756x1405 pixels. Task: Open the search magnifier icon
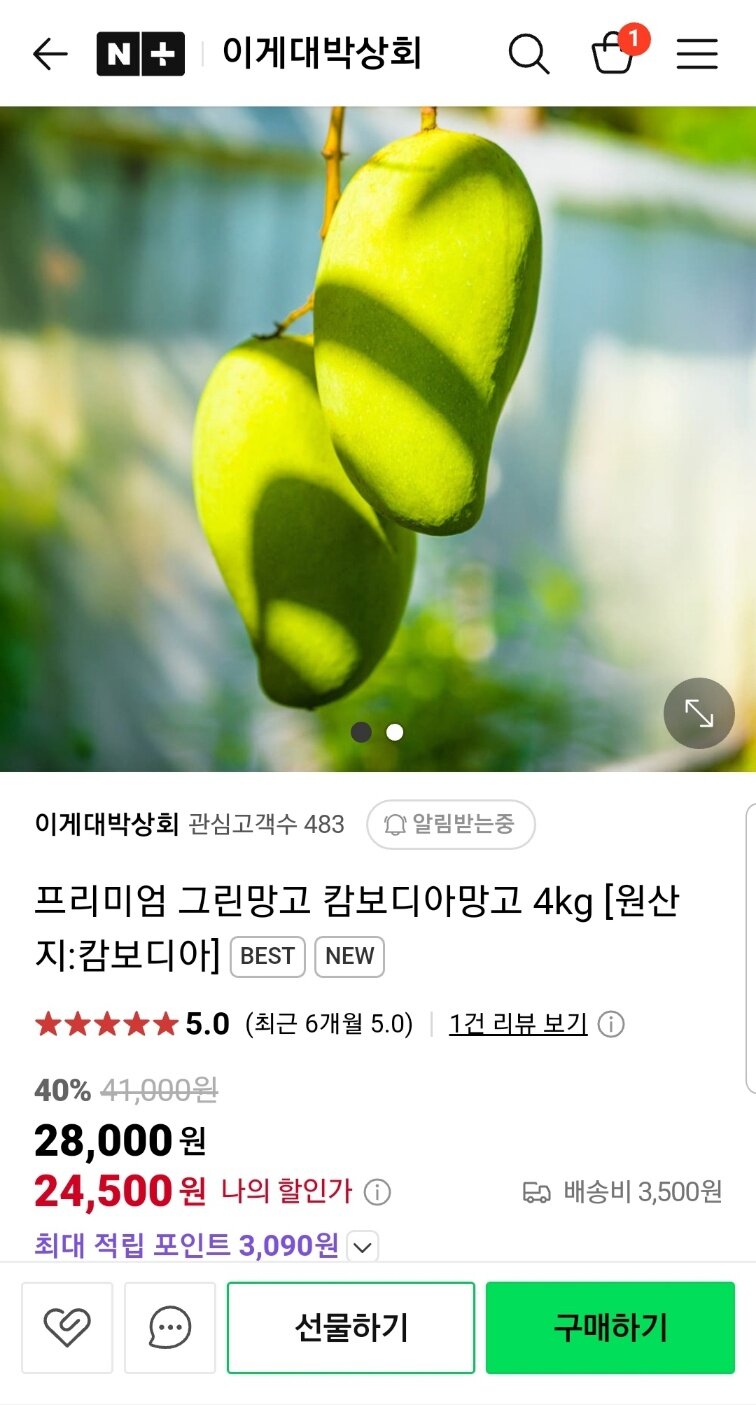pos(529,54)
